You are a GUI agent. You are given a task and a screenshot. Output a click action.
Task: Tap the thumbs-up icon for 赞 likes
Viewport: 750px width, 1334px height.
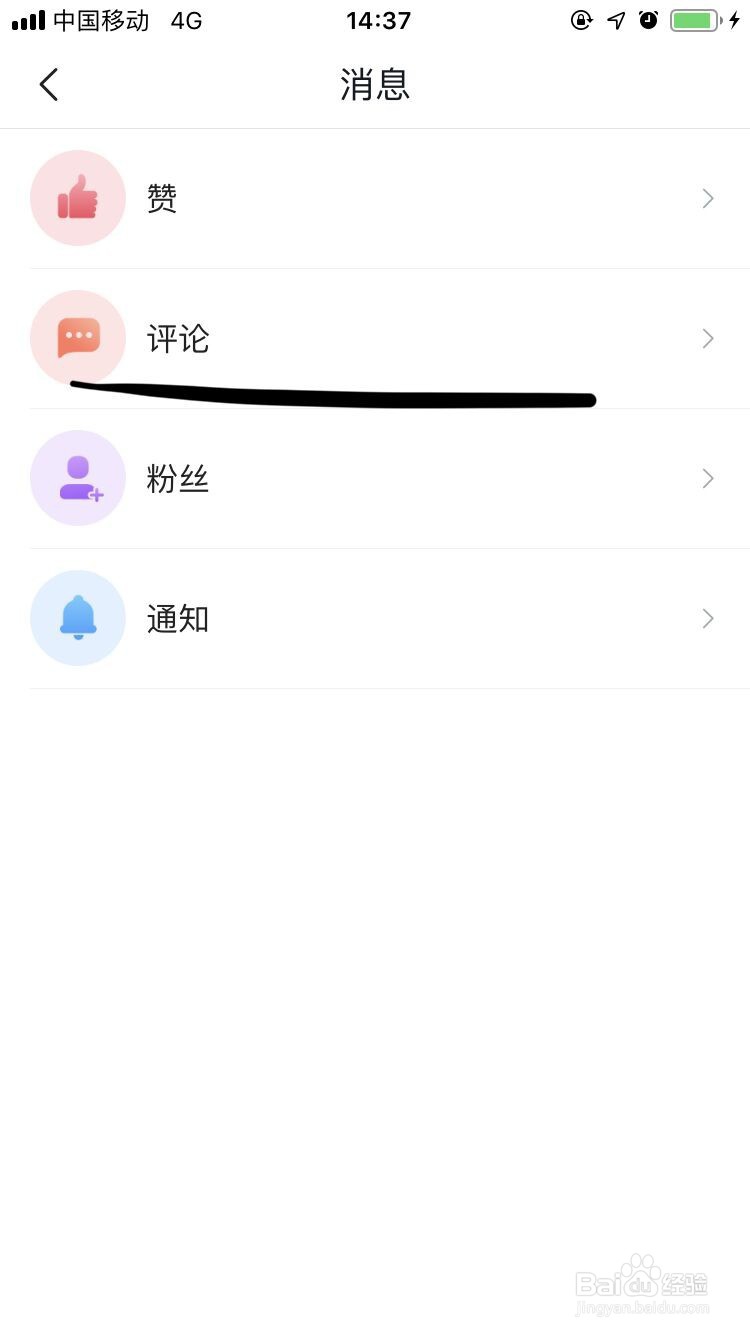pos(78,198)
